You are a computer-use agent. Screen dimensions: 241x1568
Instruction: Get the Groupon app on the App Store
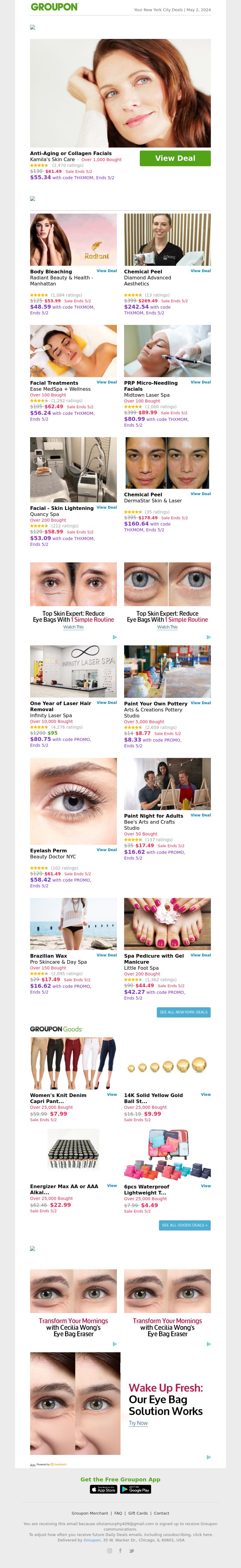pyautogui.click(x=103, y=1490)
